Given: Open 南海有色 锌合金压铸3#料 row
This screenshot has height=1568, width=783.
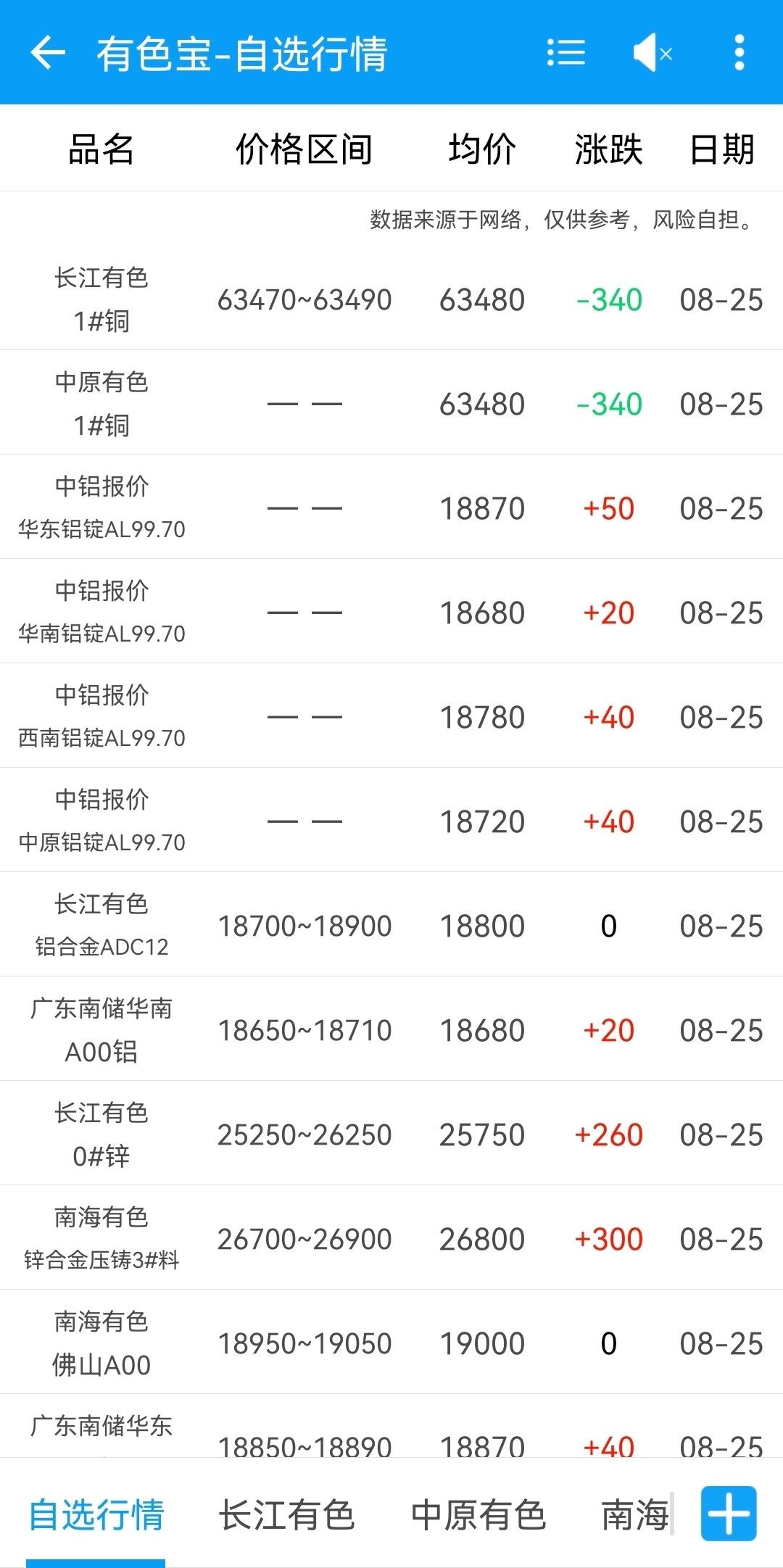Looking at the screenshot, I should pos(391,1238).
